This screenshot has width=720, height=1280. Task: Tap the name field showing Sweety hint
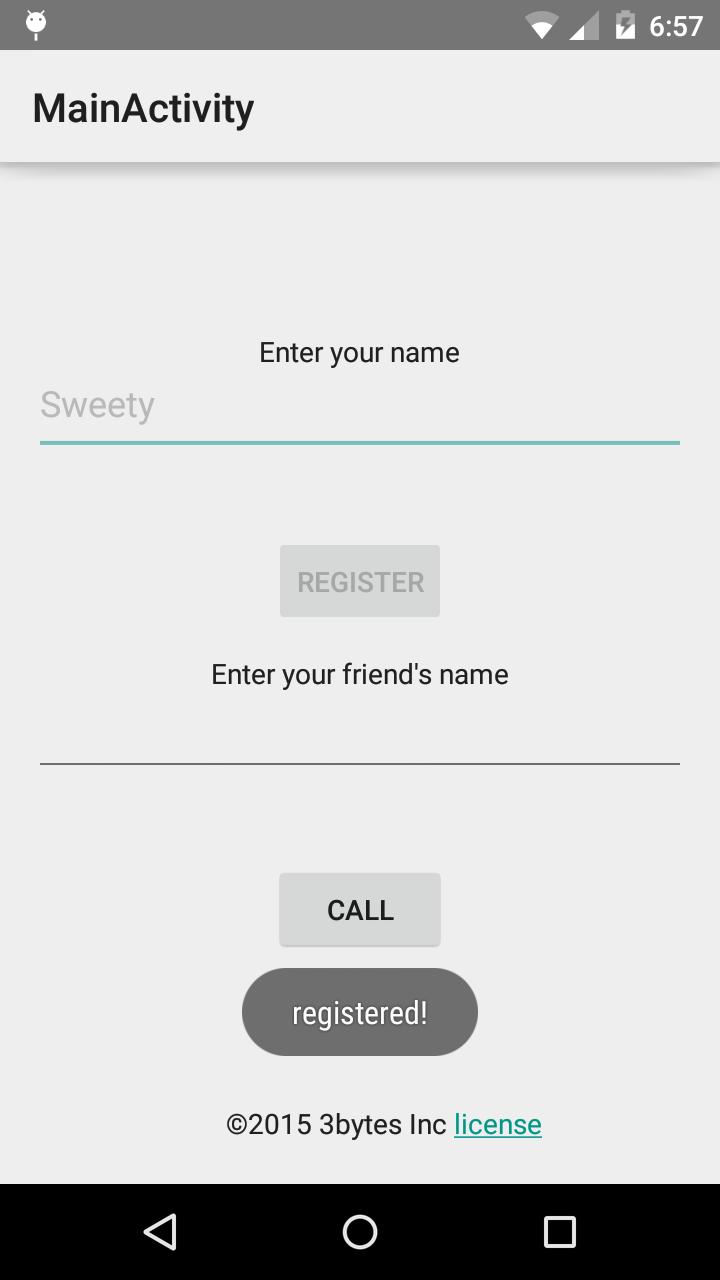[x=360, y=405]
